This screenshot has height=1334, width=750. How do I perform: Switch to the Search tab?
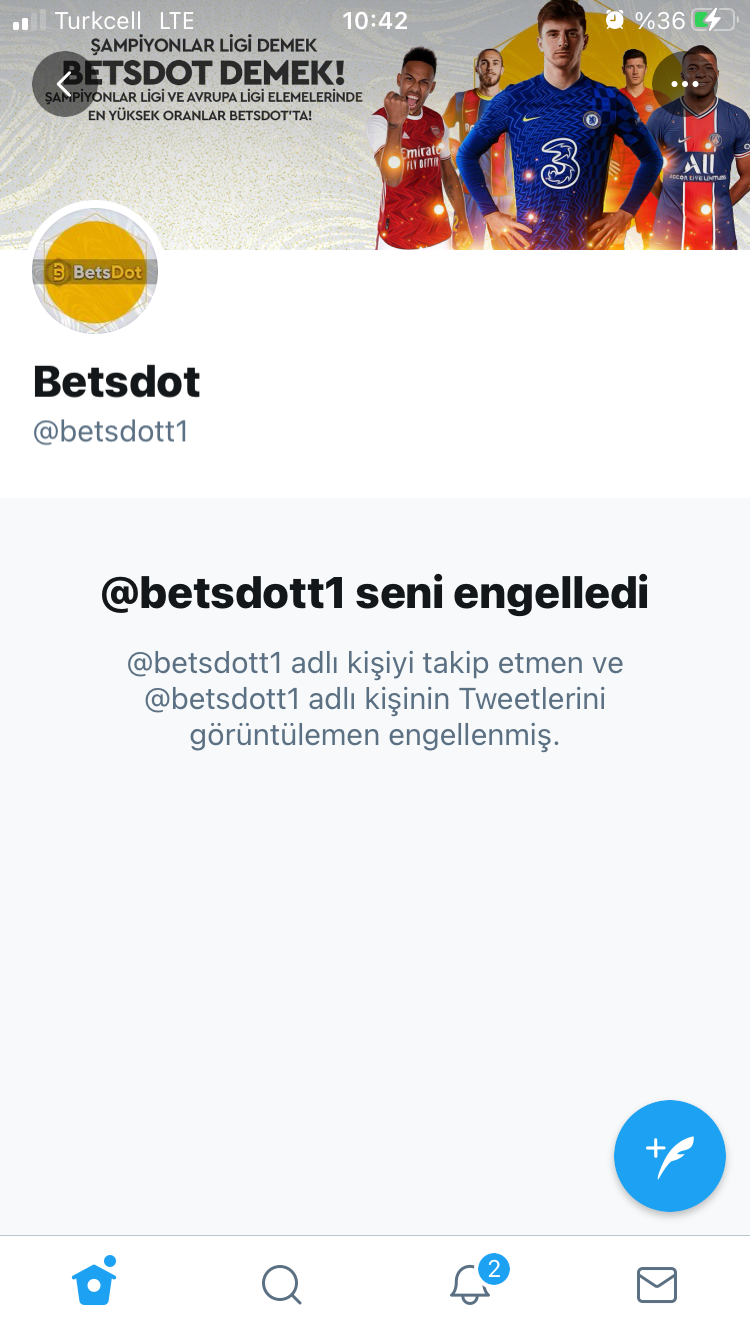282,1285
